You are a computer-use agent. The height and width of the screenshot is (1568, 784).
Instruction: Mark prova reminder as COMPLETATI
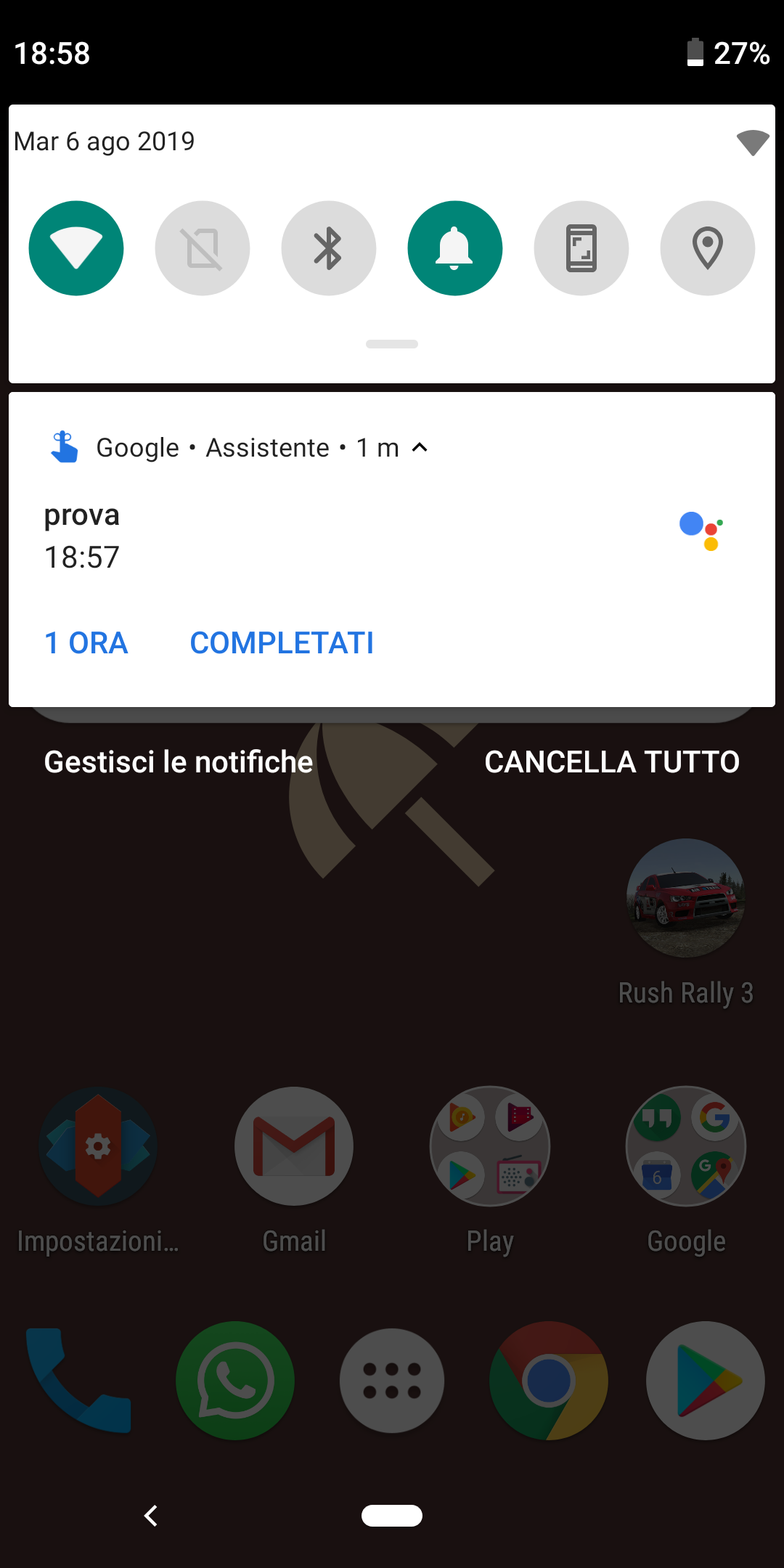[282, 643]
